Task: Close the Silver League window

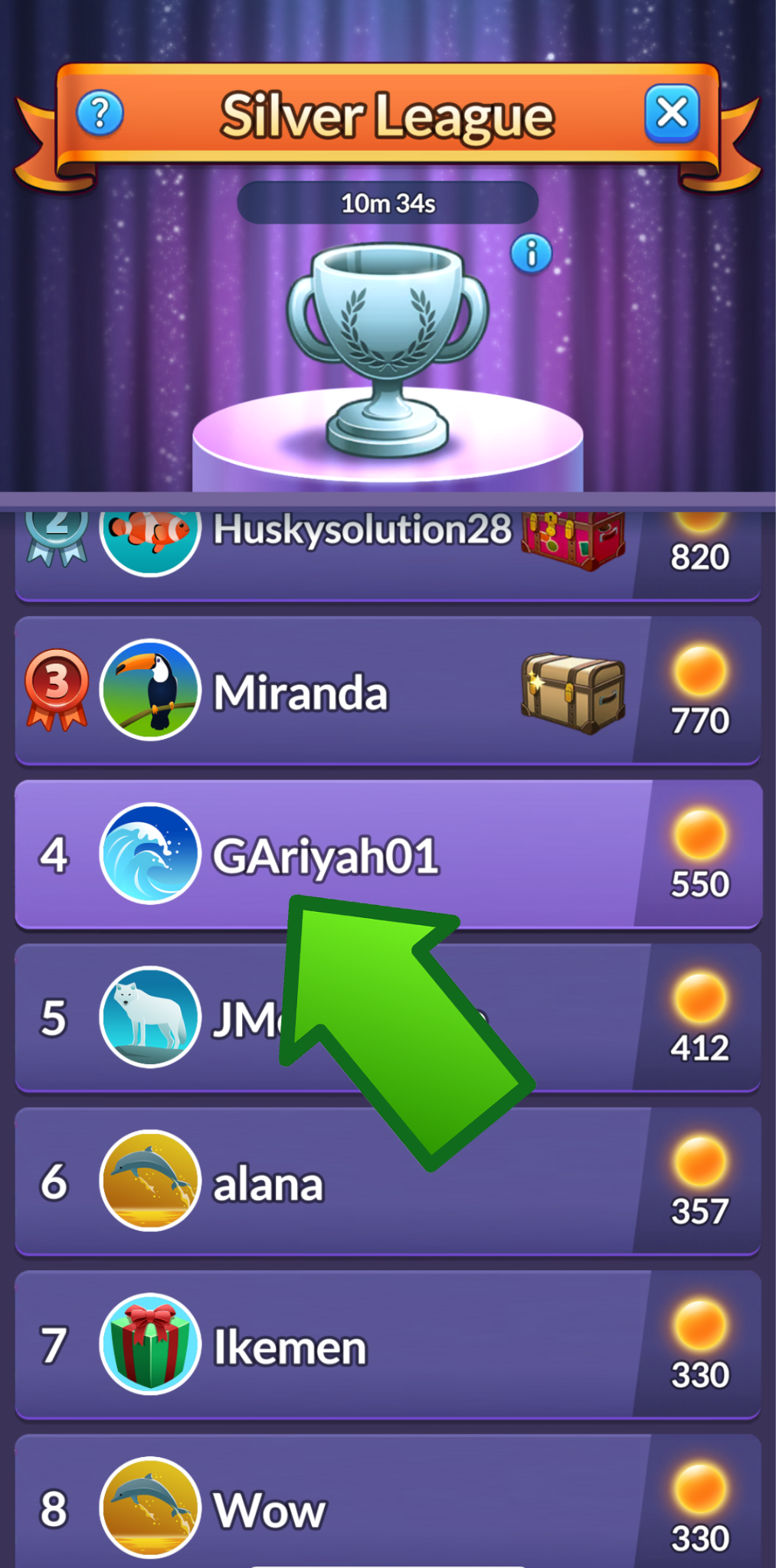Action: [672, 114]
